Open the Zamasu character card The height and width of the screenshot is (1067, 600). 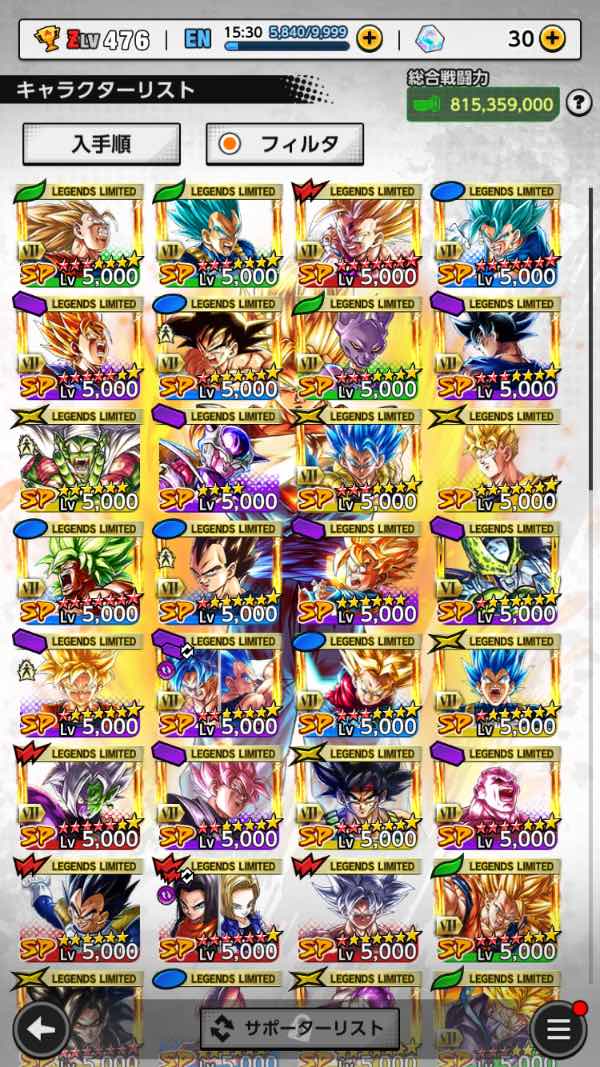79,798
